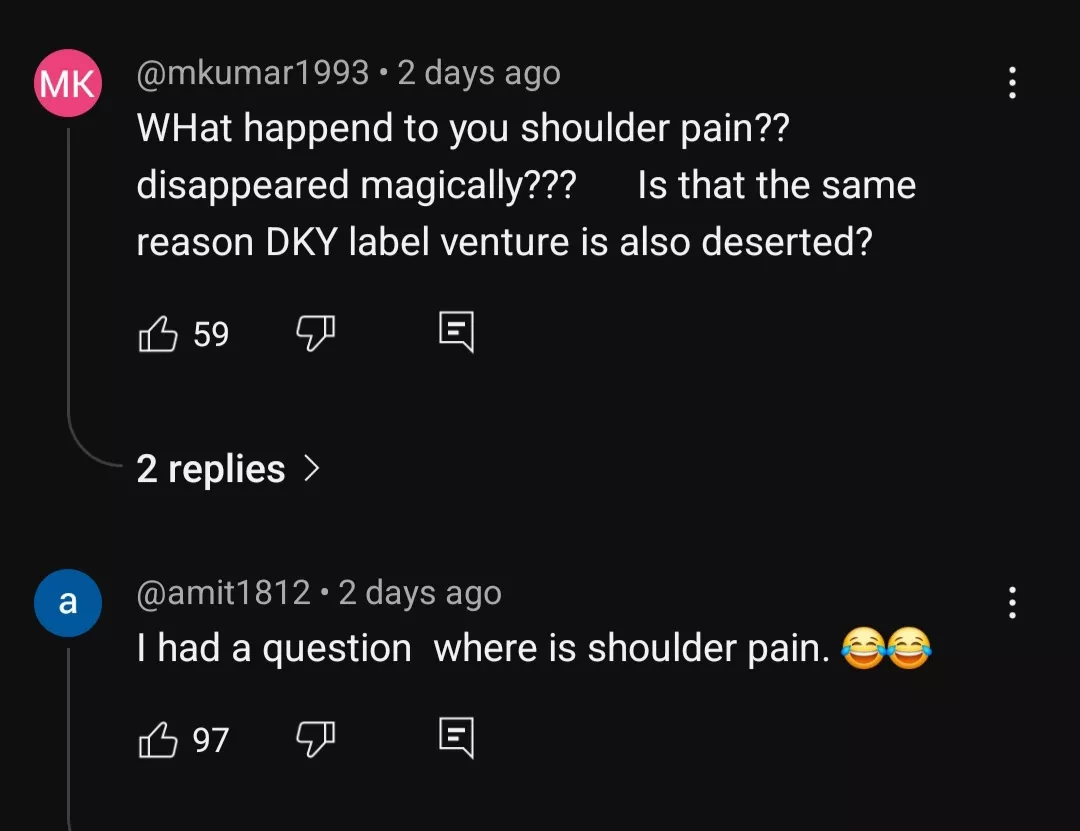Like amit1812's comment
This screenshot has width=1080, height=831.
(156, 740)
